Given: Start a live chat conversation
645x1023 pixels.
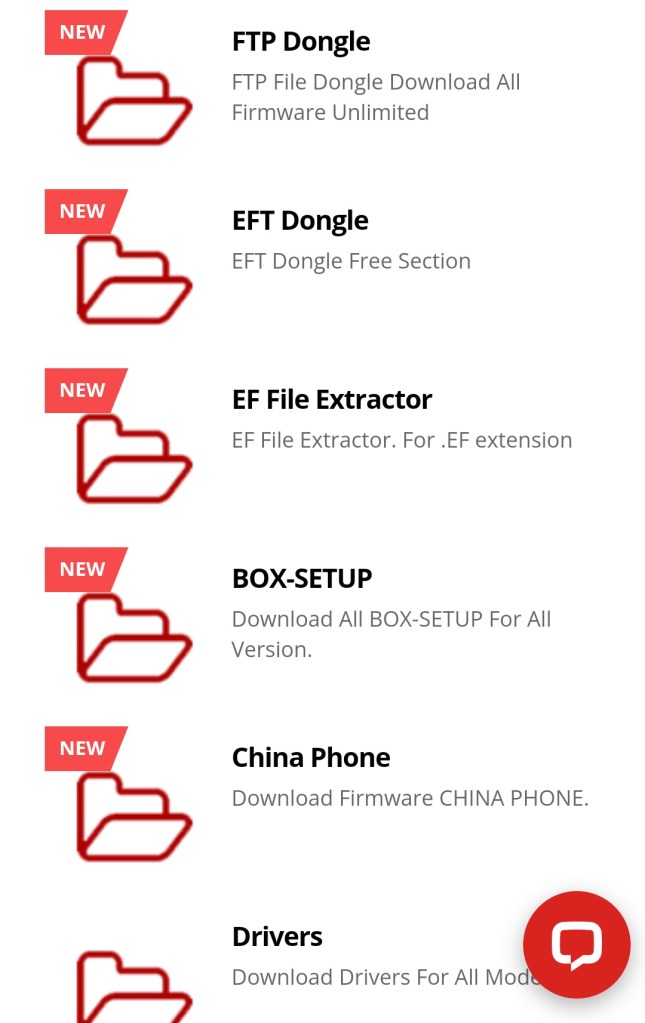Looking at the screenshot, I should pyautogui.click(x=576, y=944).
